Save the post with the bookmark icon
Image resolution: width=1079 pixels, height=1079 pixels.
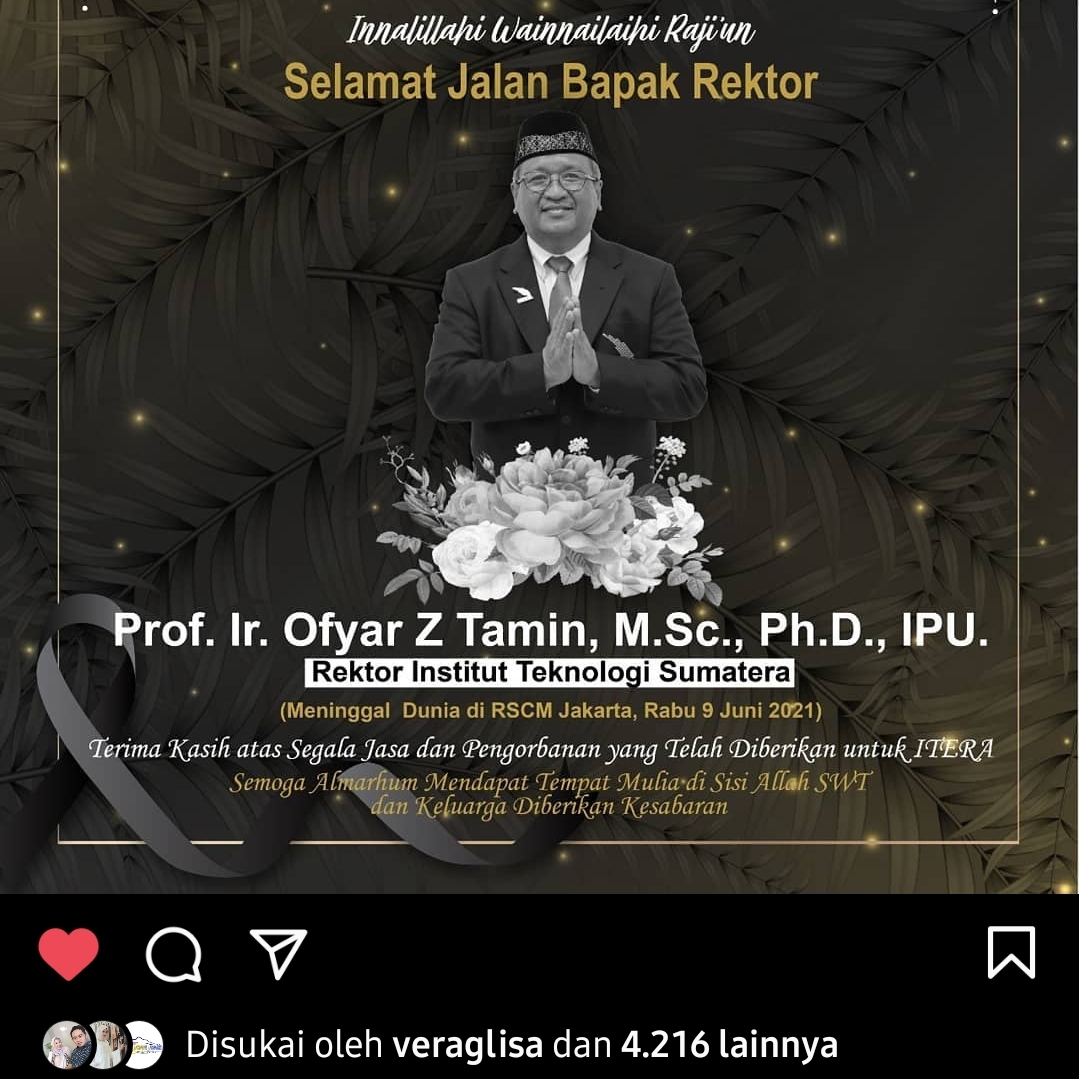tap(1011, 952)
